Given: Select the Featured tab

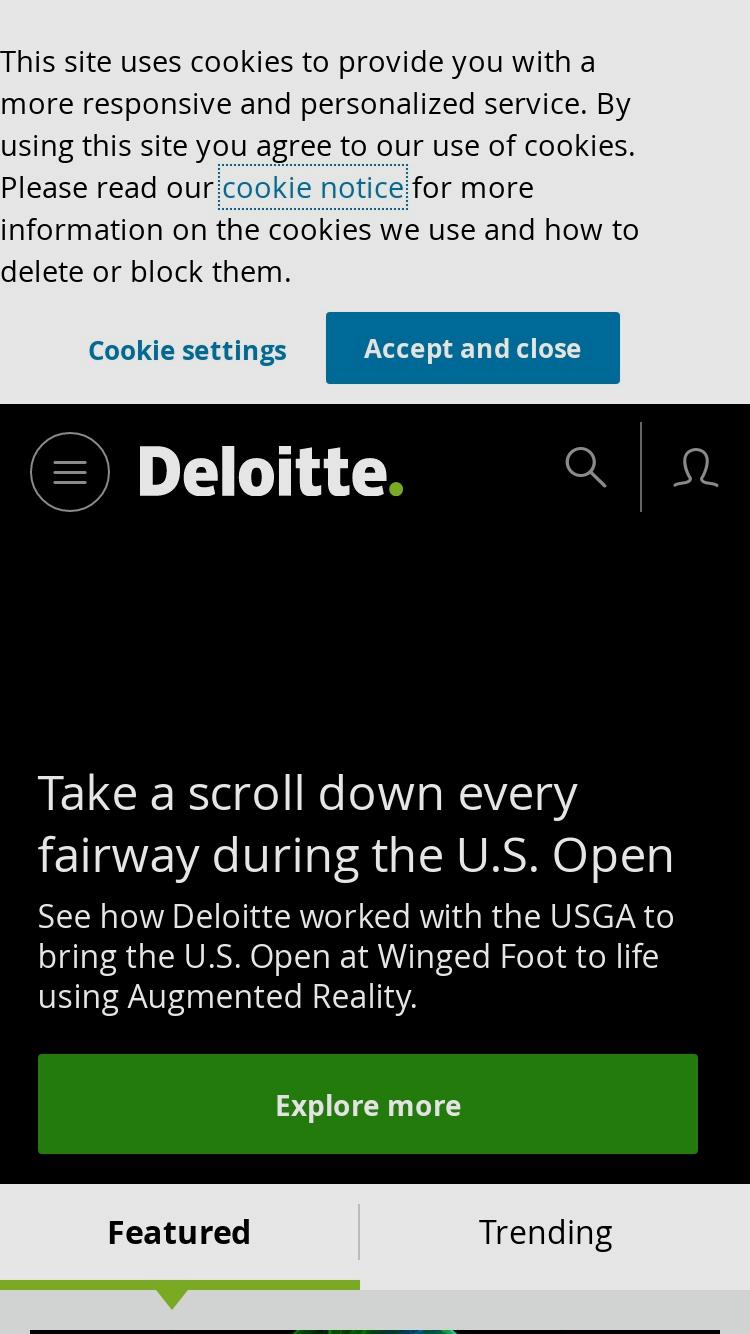Looking at the screenshot, I should [x=179, y=1232].
